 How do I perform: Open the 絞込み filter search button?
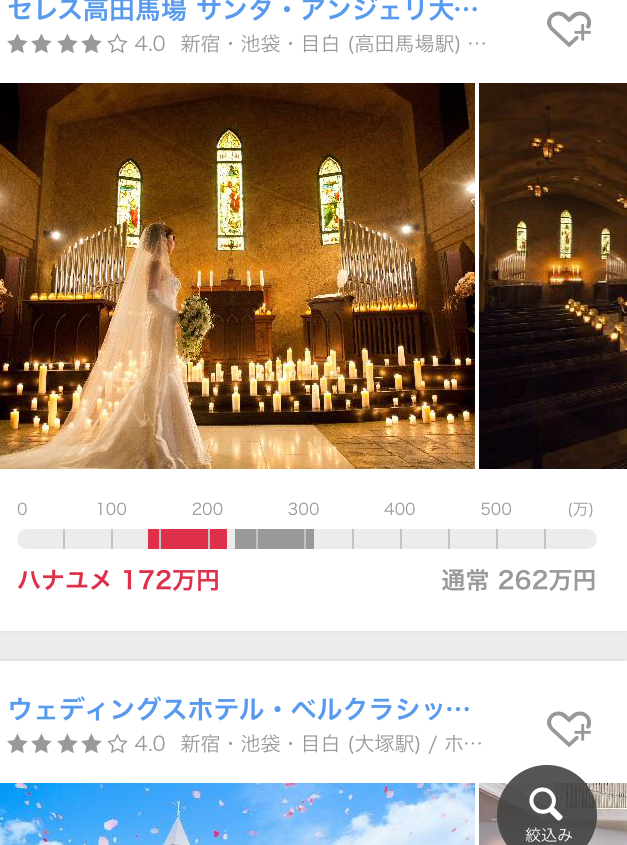pos(547,810)
